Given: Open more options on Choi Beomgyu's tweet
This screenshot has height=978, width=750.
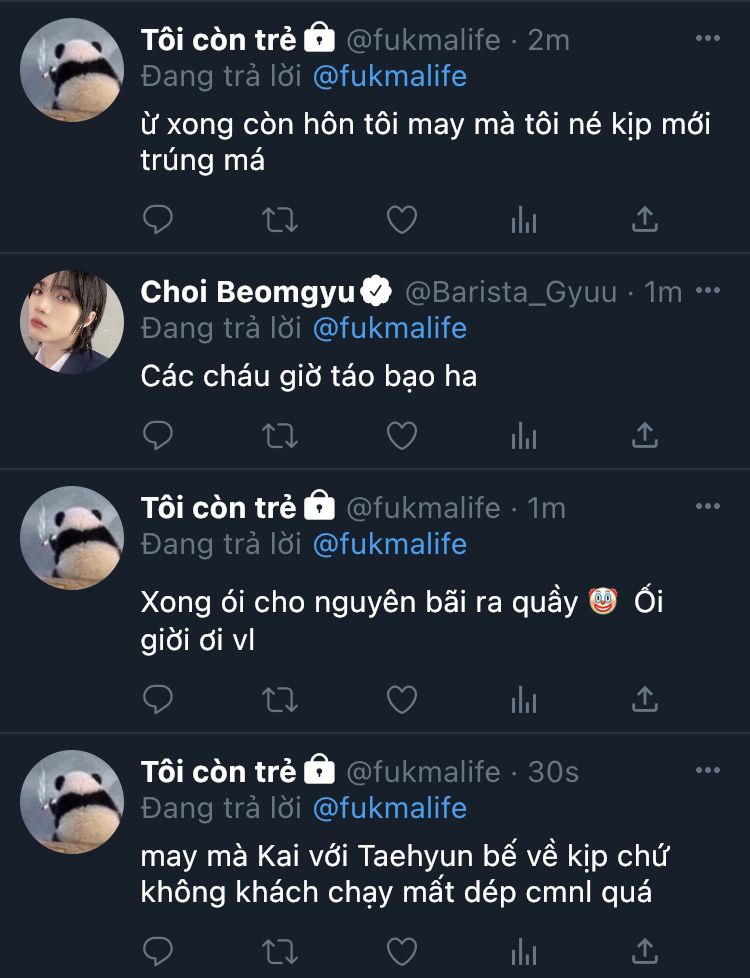Looking at the screenshot, I should [x=707, y=292].
